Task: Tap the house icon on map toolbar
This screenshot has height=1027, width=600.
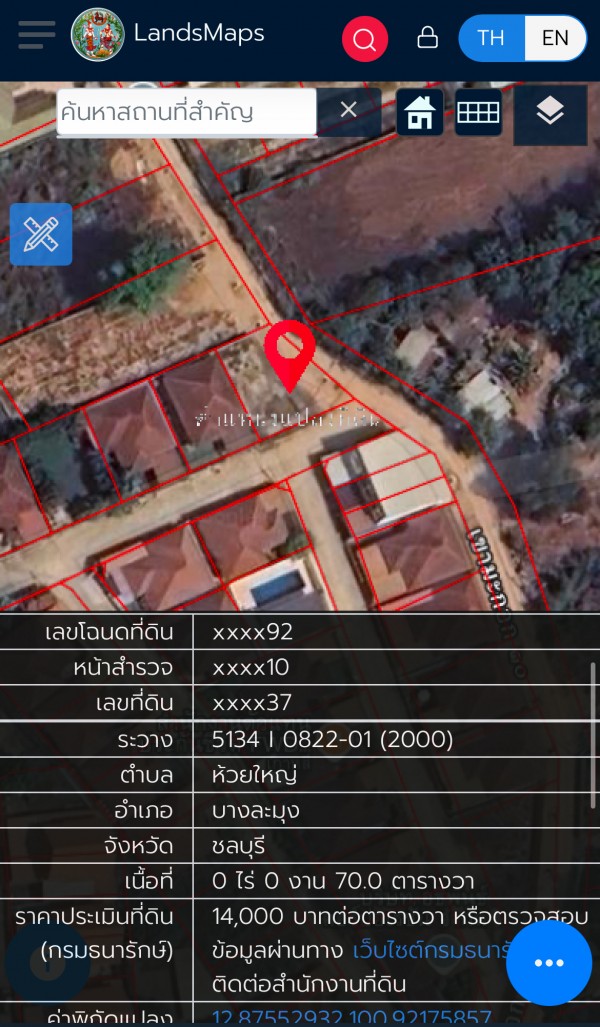Action: coord(420,113)
